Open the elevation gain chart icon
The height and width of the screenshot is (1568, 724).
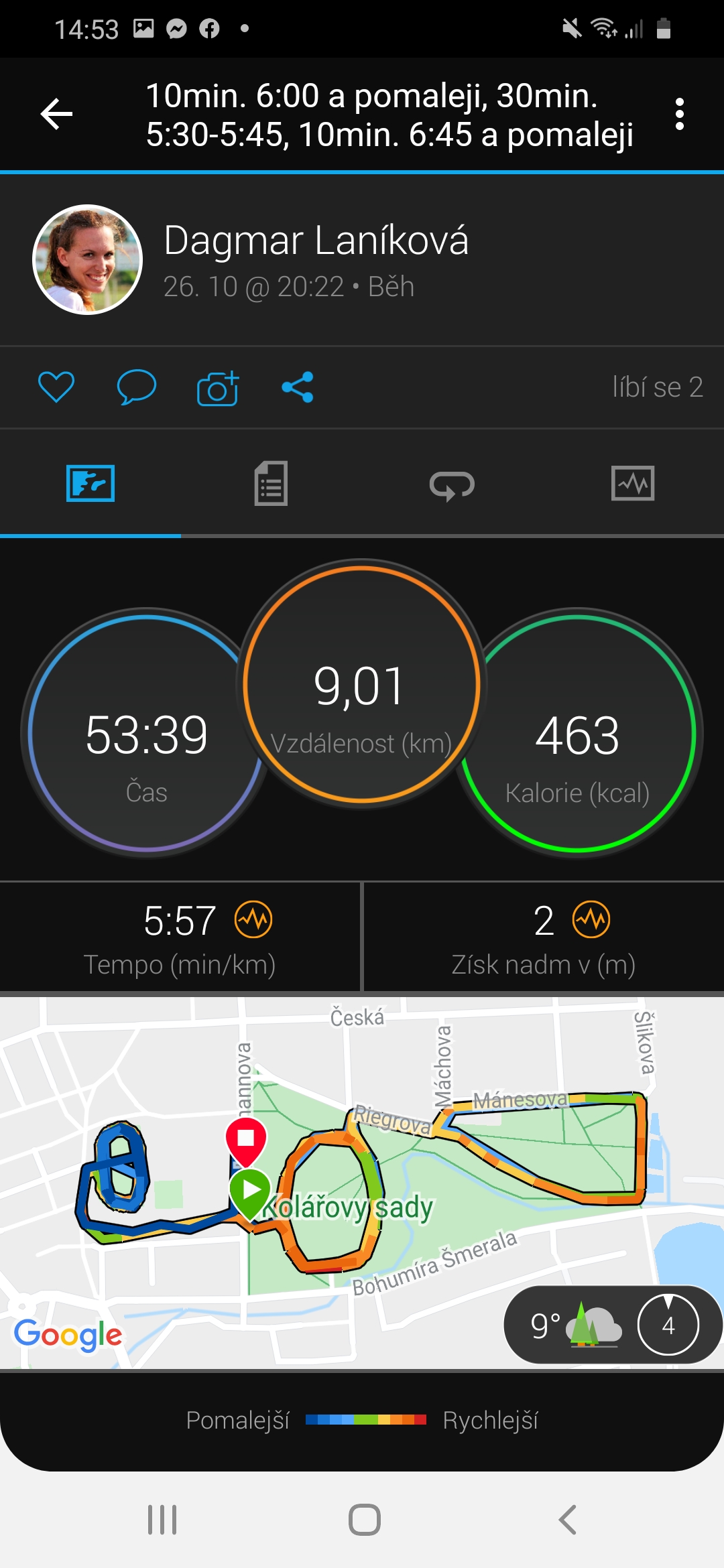tap(591, 920)
